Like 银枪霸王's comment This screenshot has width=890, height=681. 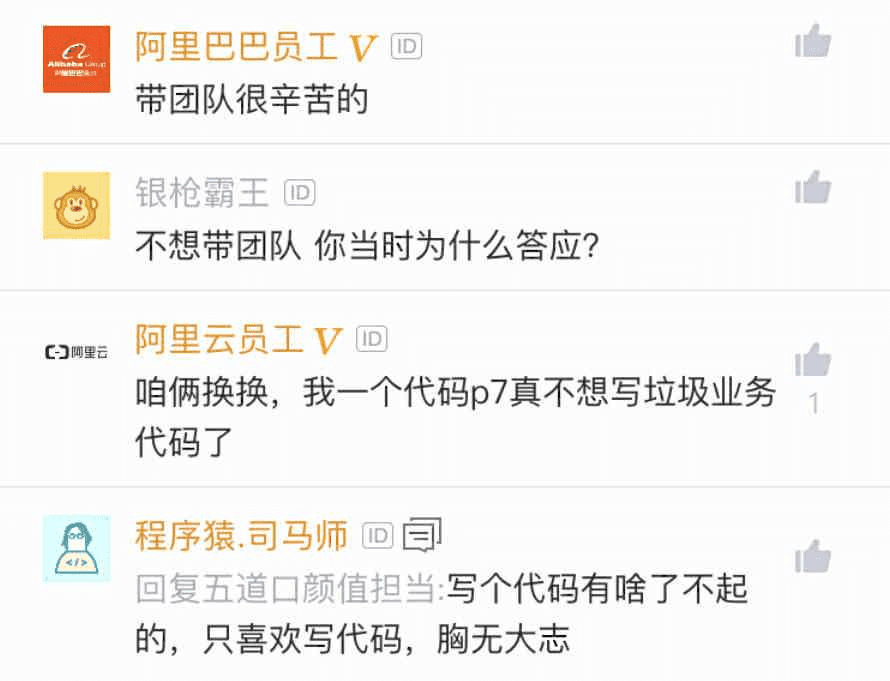click(x=813, y=187)
